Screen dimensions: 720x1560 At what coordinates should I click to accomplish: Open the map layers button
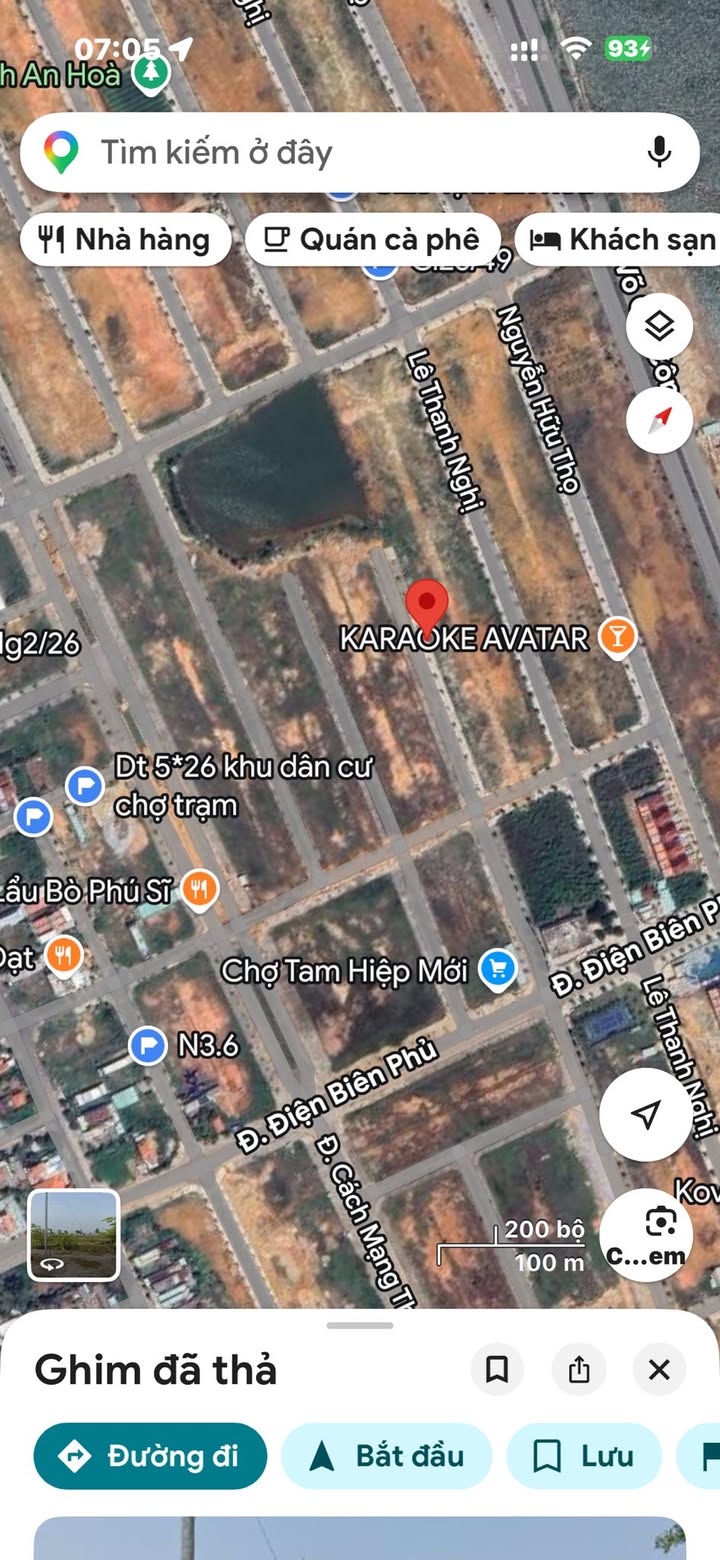[659, 327]
